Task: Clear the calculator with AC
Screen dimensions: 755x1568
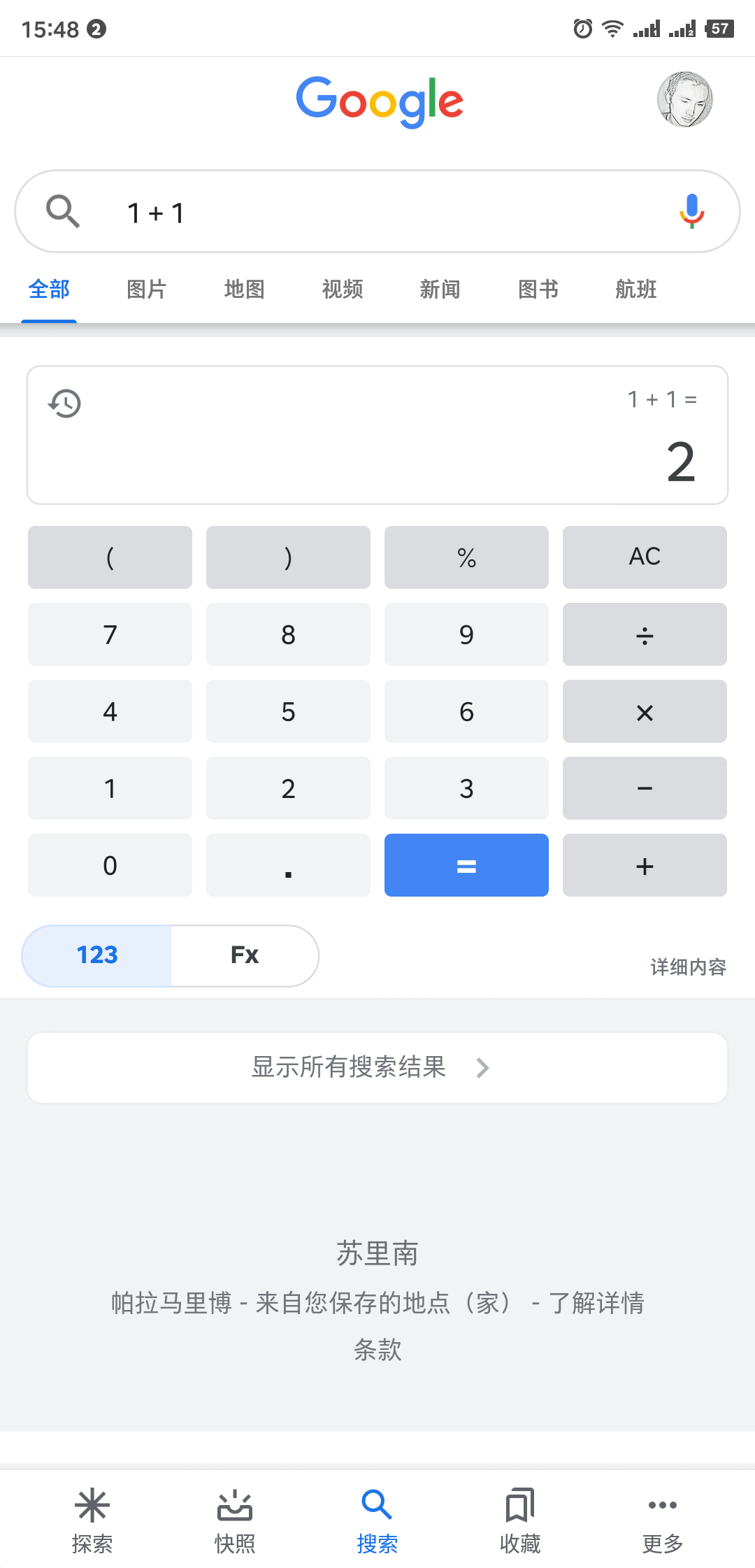Action: pos(644,557)
